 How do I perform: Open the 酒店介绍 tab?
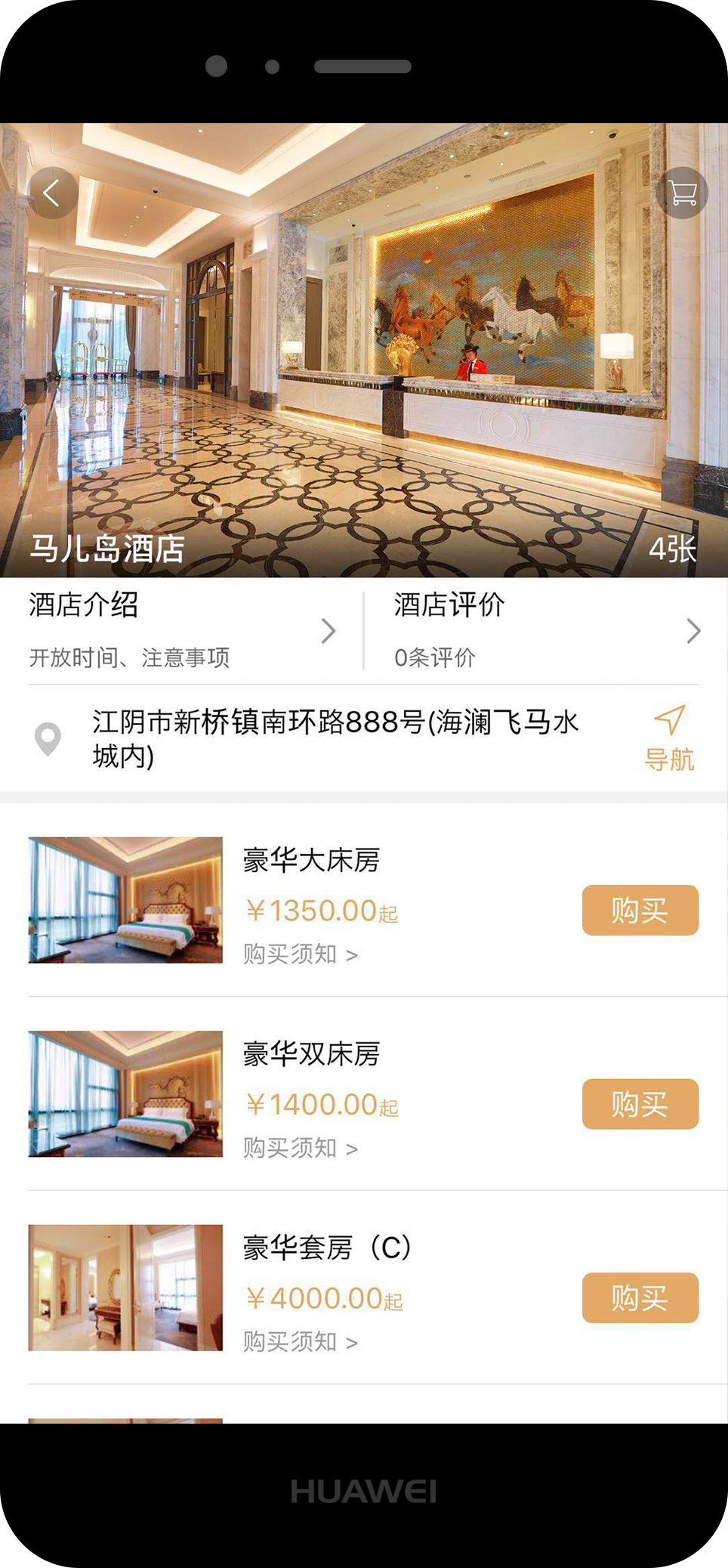pos(83,606)
